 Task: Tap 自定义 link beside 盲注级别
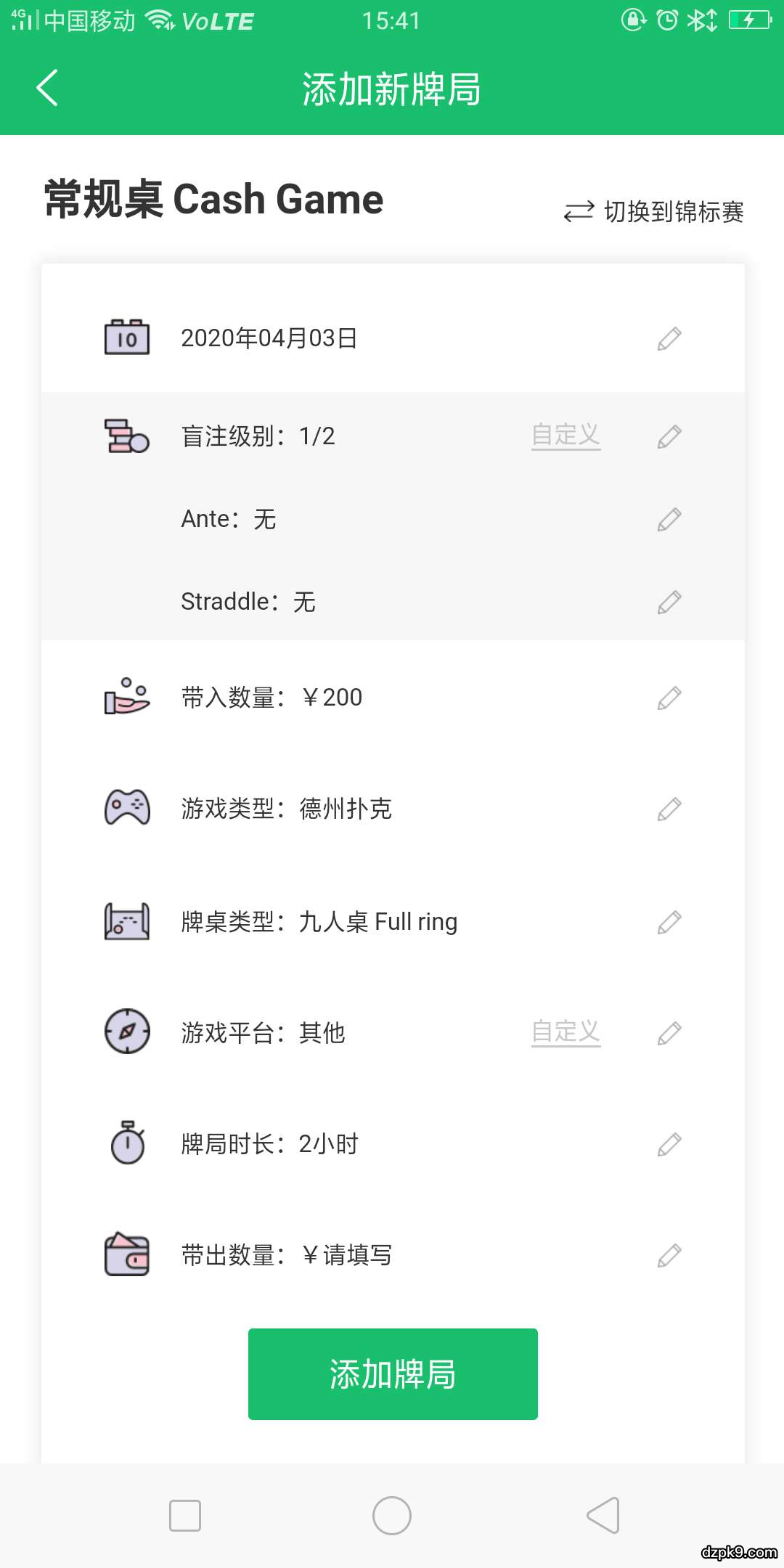(x=565, y=435)
